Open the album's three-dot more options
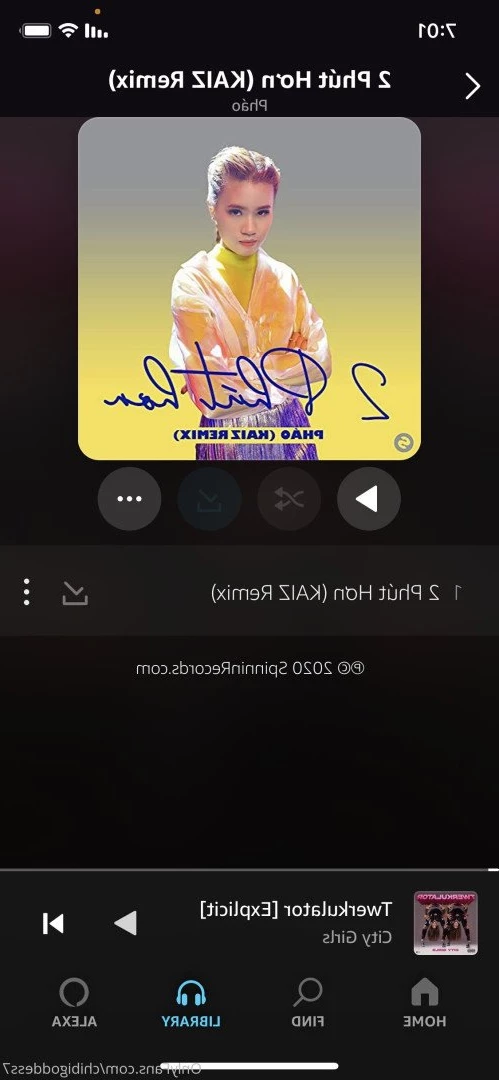Screen dimensions: 499x1080 tap(130, 499)
